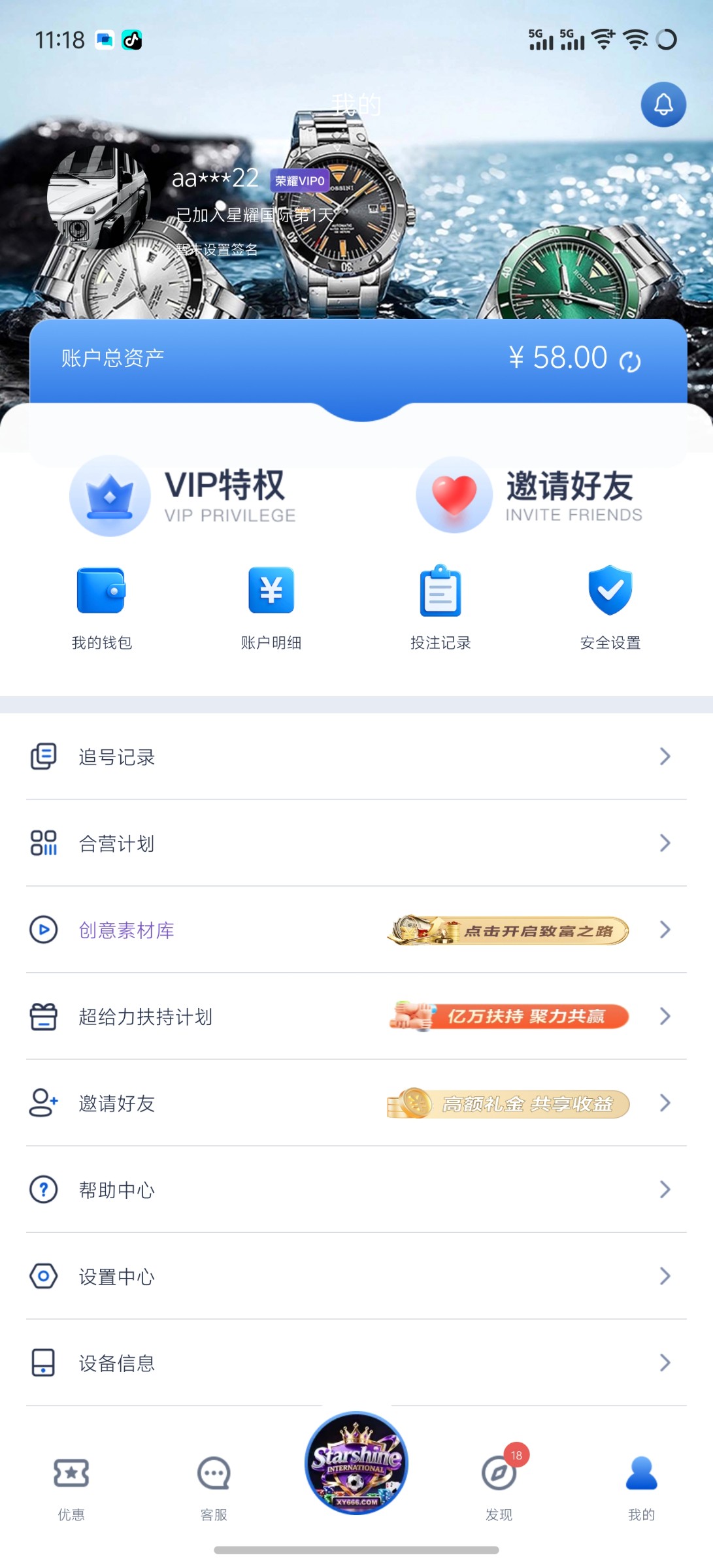View 设备信息 device information

click(356, 1363)
